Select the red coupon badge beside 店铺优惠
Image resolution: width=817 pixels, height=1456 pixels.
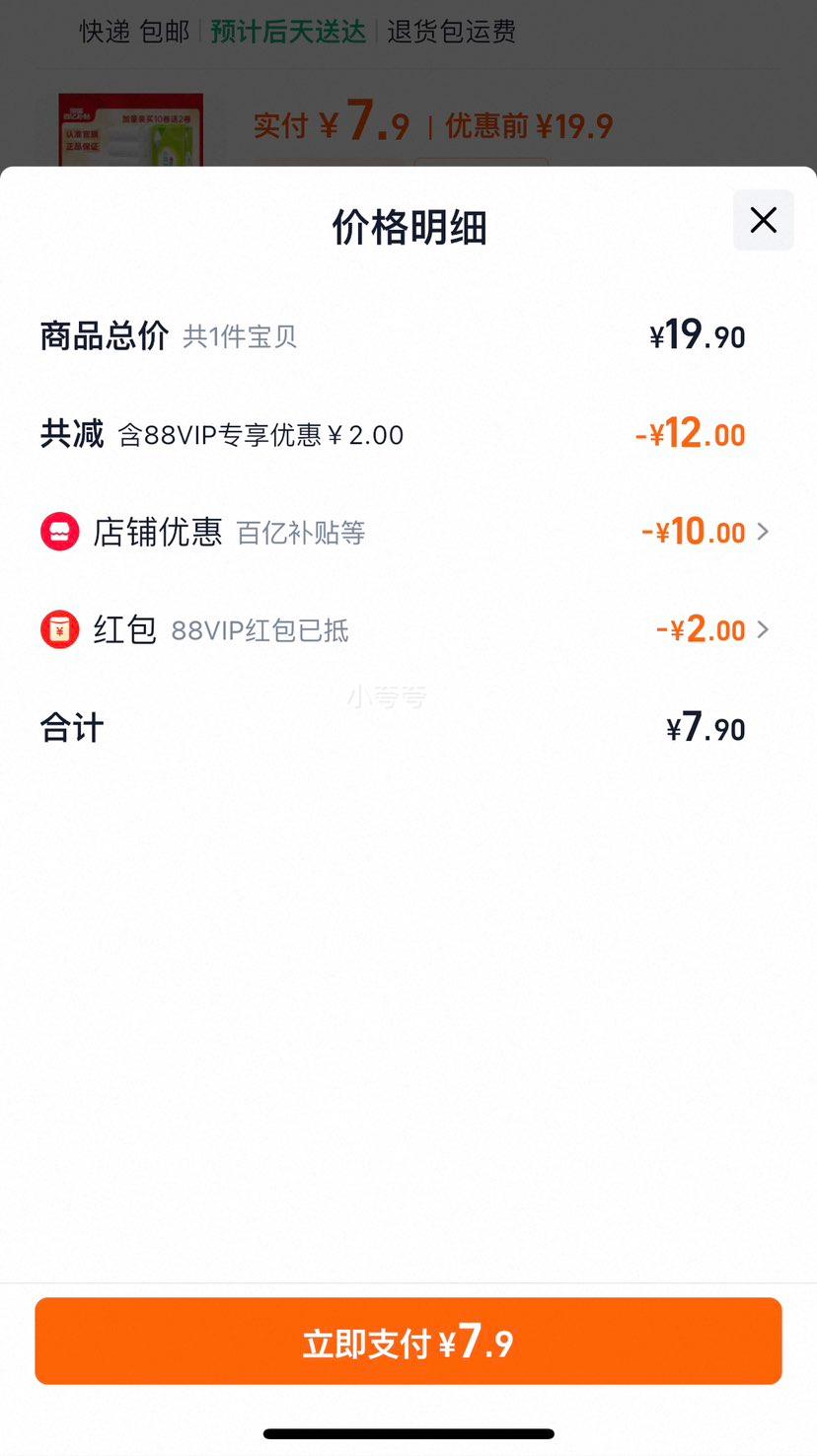click(x=60, y=532)
